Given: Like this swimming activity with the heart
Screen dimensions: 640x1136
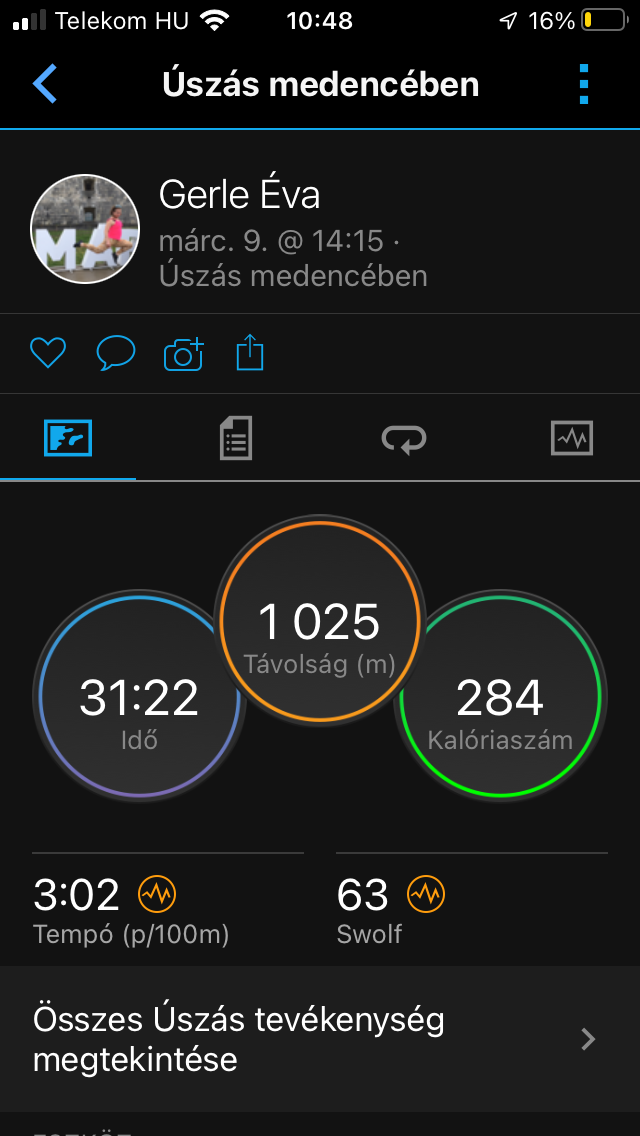Looking at the screenshot, I should point(48,353).
